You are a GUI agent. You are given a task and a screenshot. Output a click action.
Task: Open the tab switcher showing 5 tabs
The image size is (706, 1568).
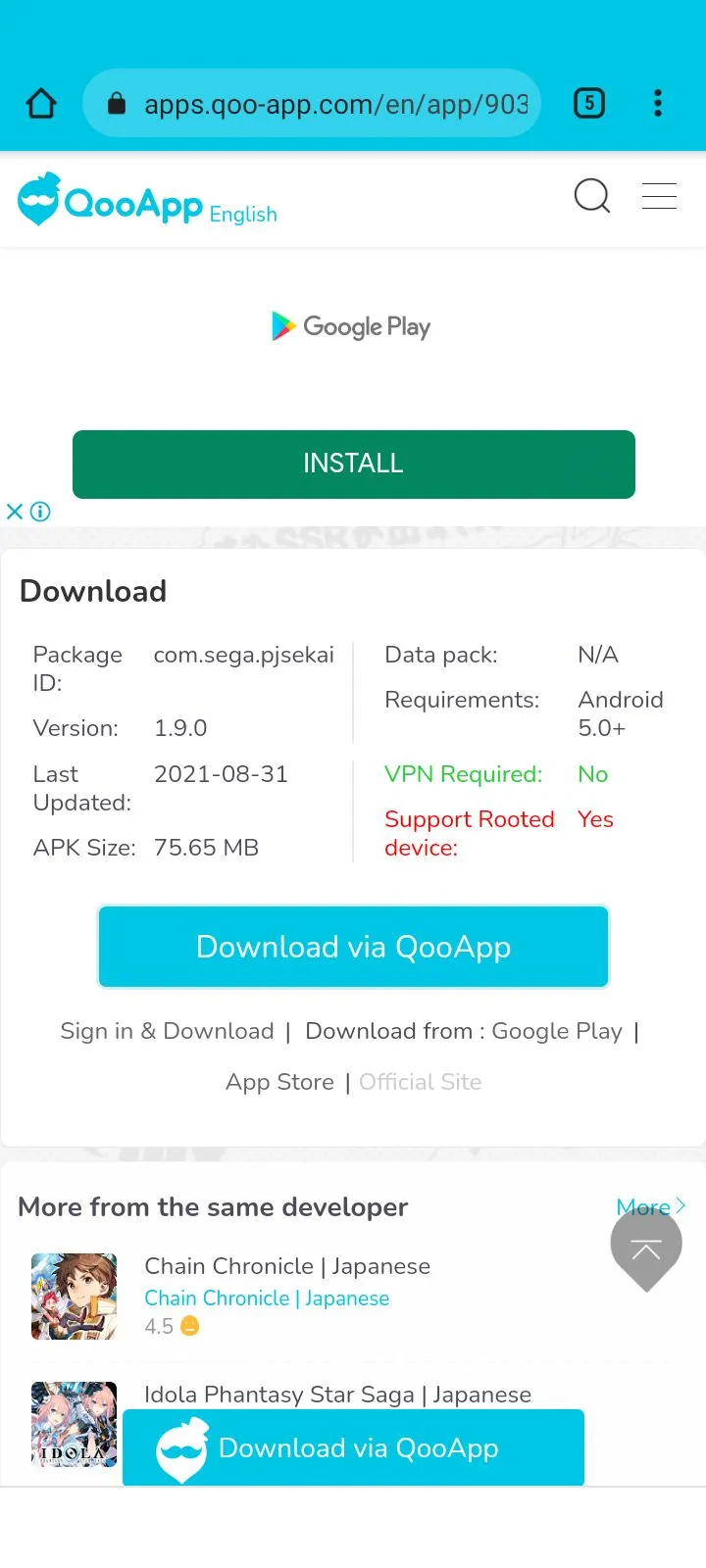pyautogui.click(x=588, y=103)
